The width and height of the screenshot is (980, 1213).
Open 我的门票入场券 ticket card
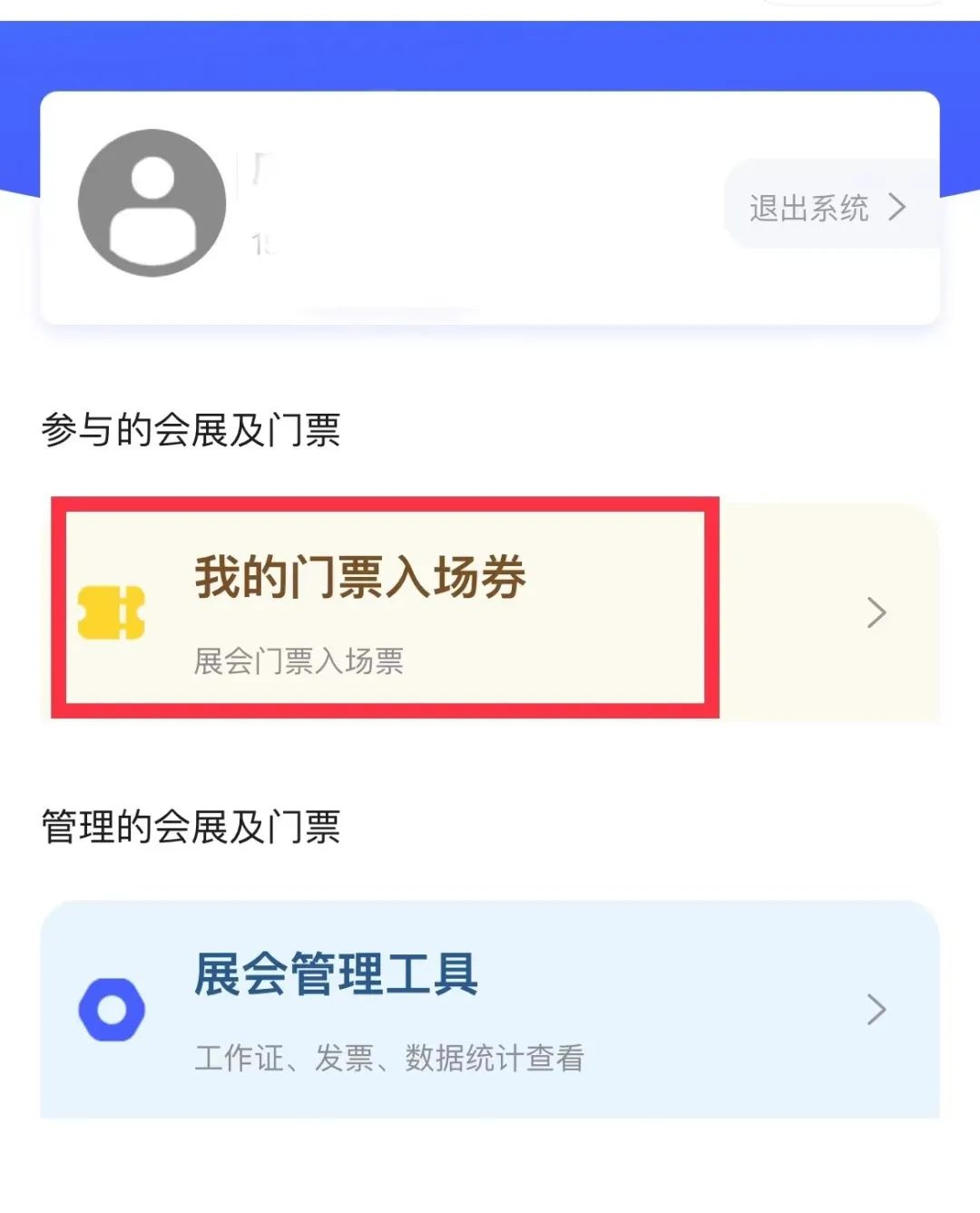pos(490,611)
